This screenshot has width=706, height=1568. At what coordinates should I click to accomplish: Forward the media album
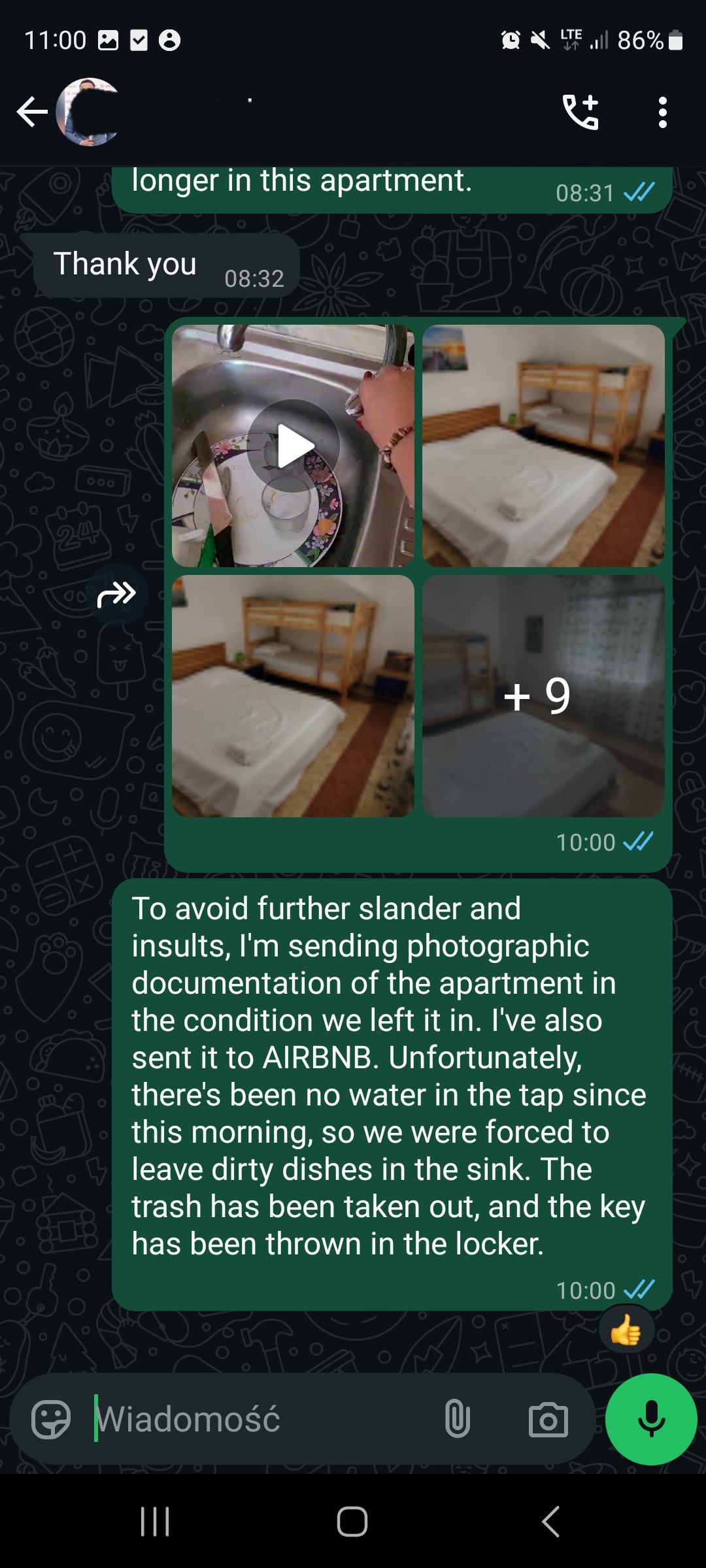point(116,595)
